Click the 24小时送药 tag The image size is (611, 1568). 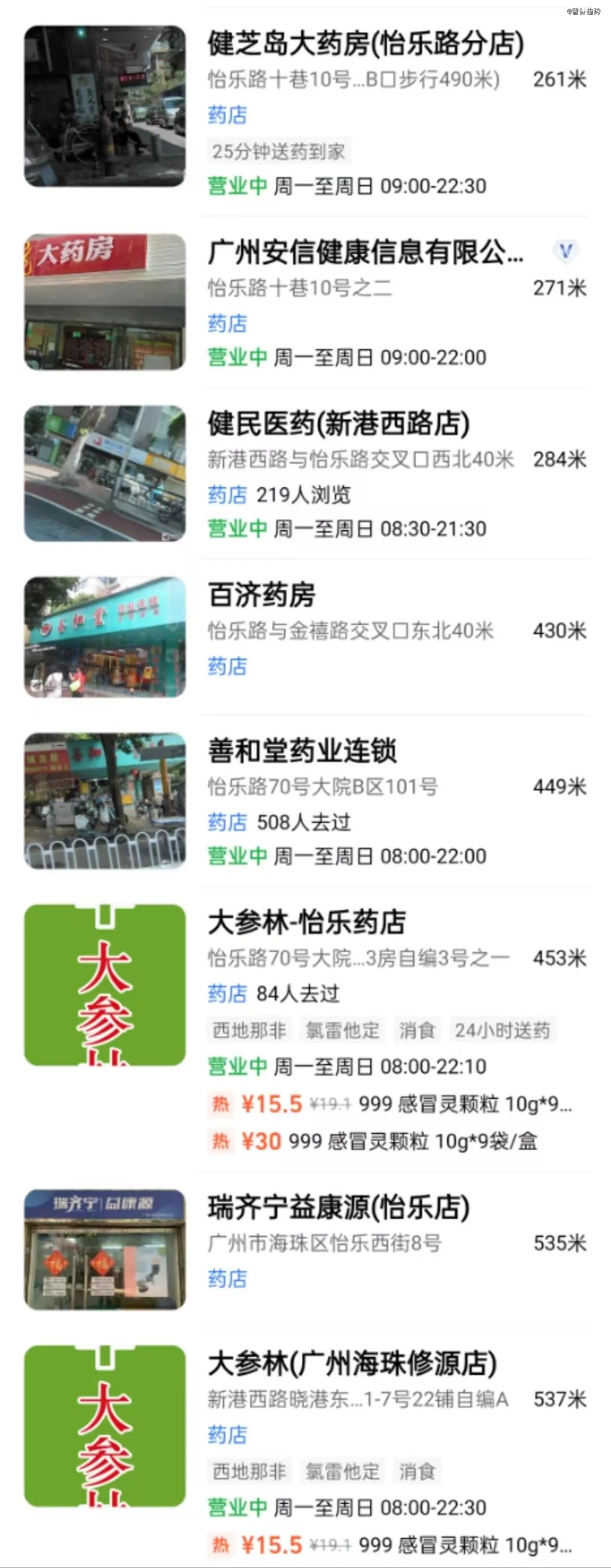click(x=501, y=1030)
